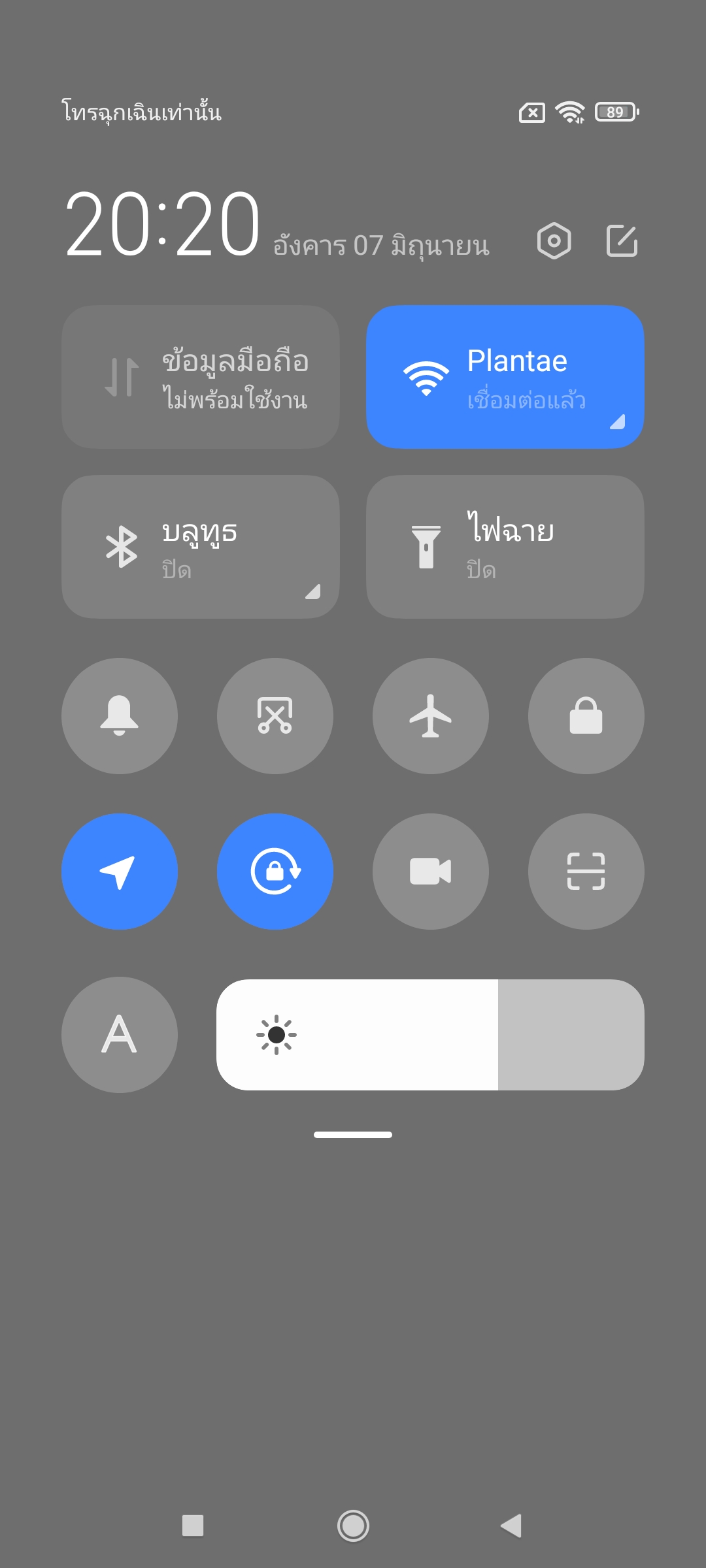706x1568 pixels.
Task: Expand Wi-Fi options via the corner arrow
Action: click(x=617, y=422)
